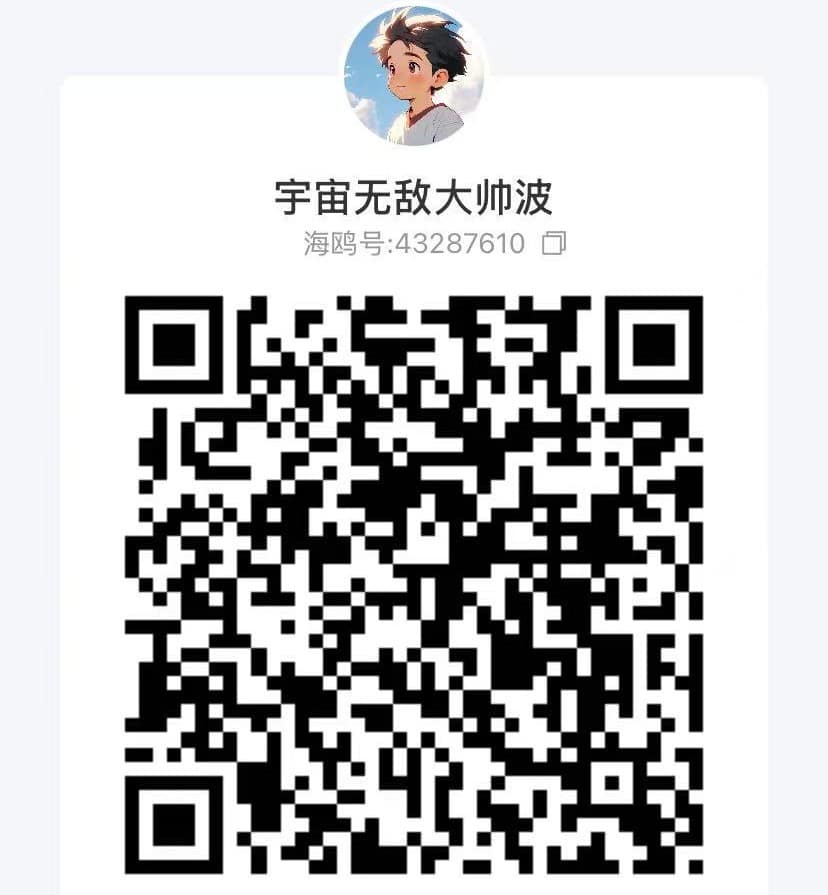Click the 海鸥号 label prefix
The image size is (828, 895).
340,243
